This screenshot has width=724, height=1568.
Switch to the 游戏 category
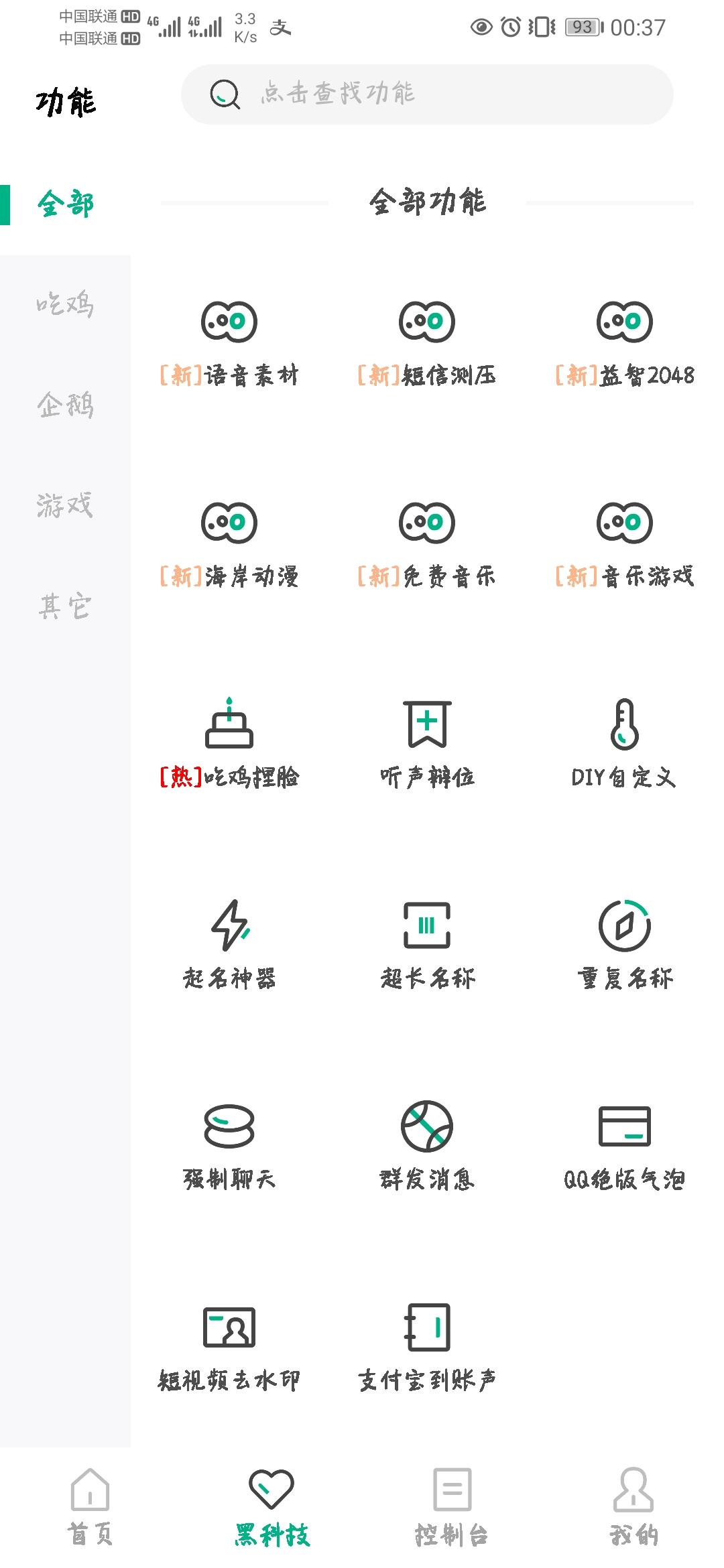coord(65,505)
